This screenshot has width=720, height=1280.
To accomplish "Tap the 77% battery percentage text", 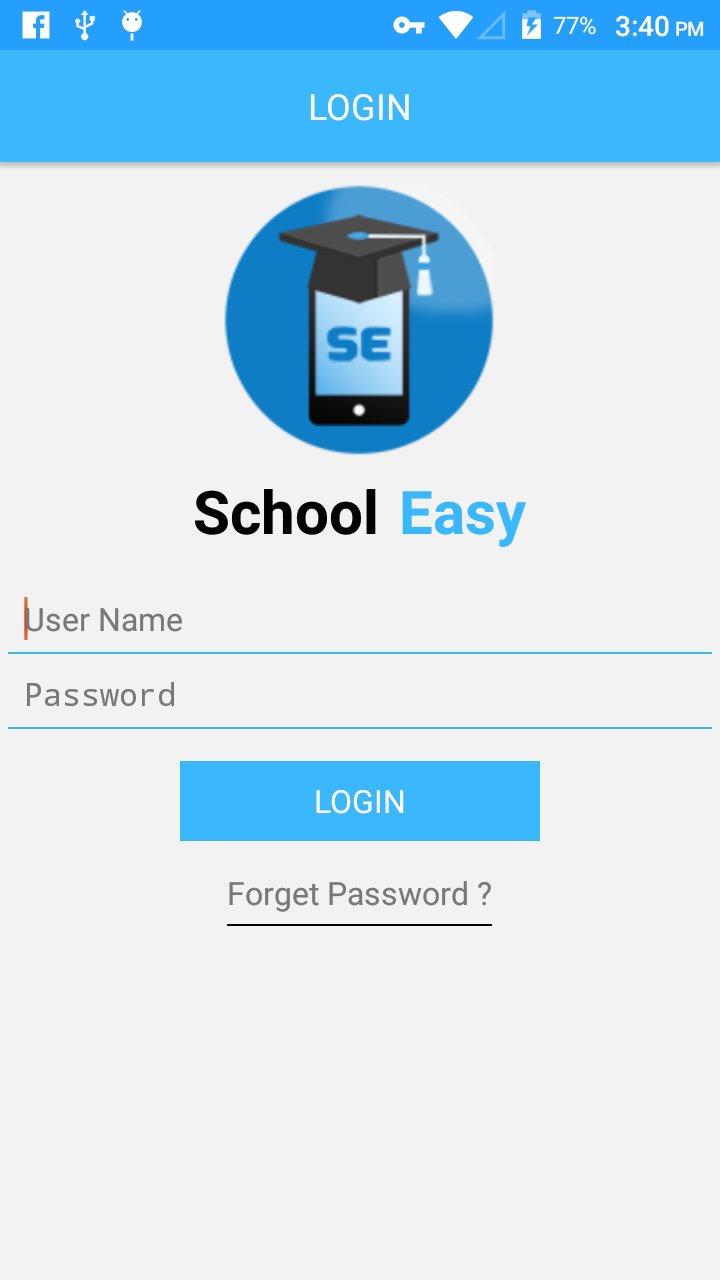I will 578,26.
